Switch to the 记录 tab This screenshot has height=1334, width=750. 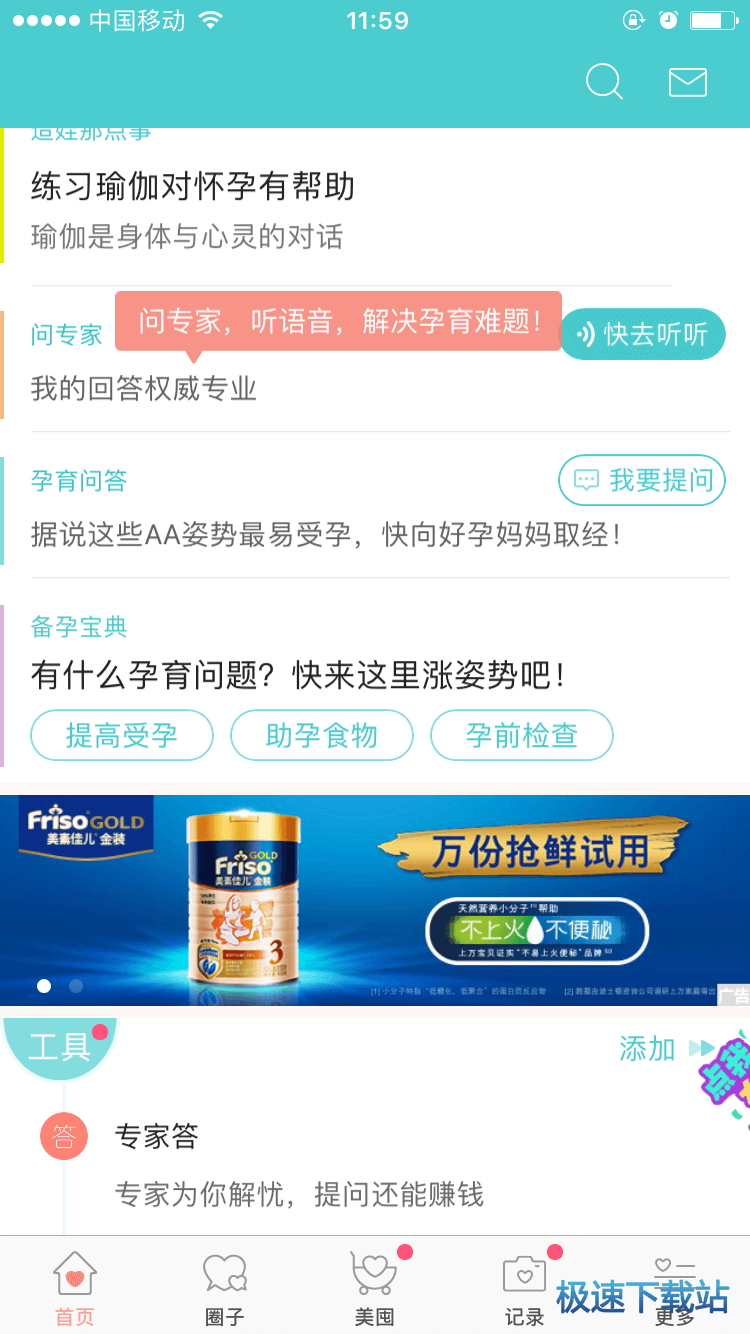point(525,1290)
